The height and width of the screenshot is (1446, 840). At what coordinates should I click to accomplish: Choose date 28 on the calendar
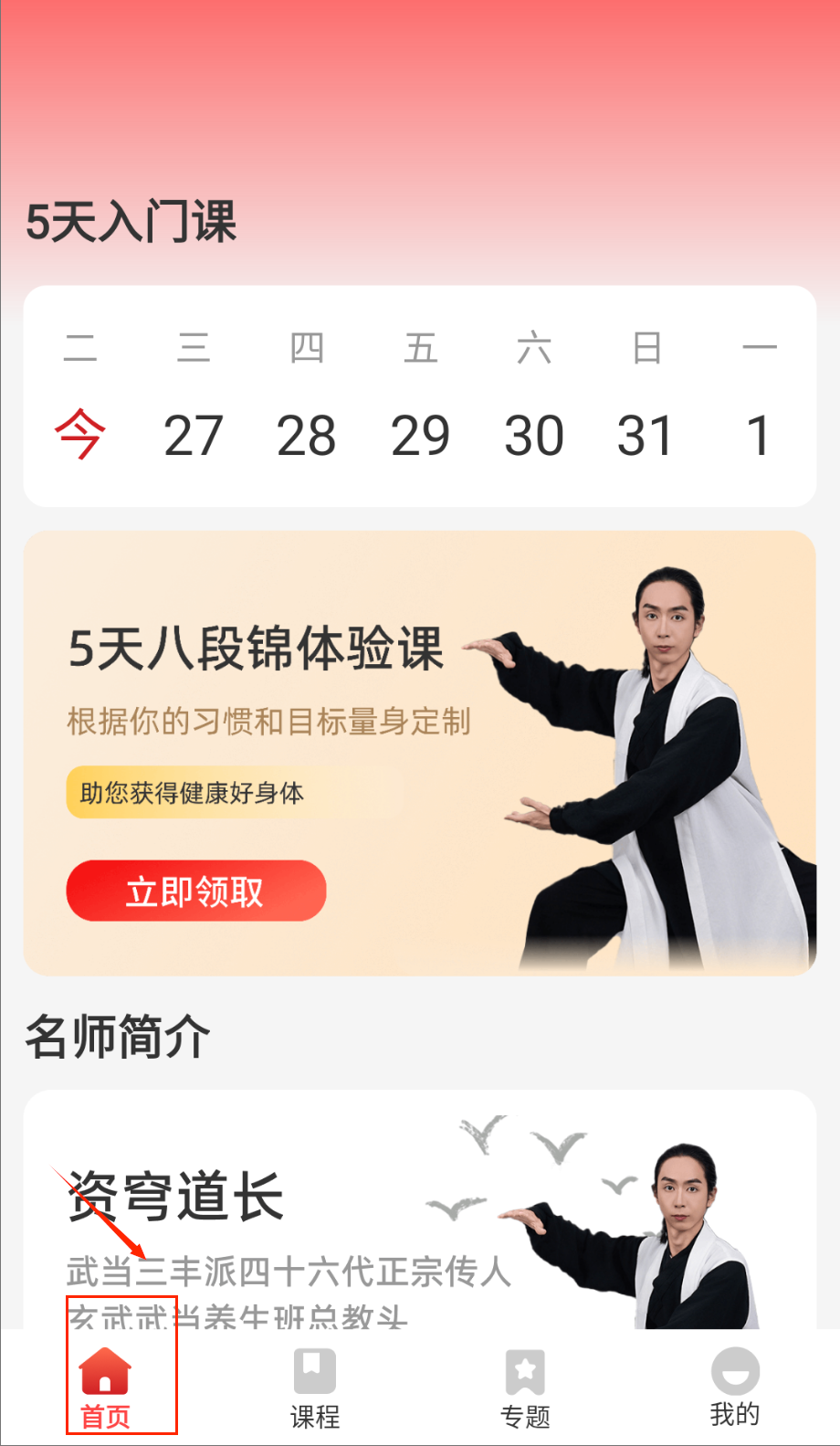pos(307,435)
